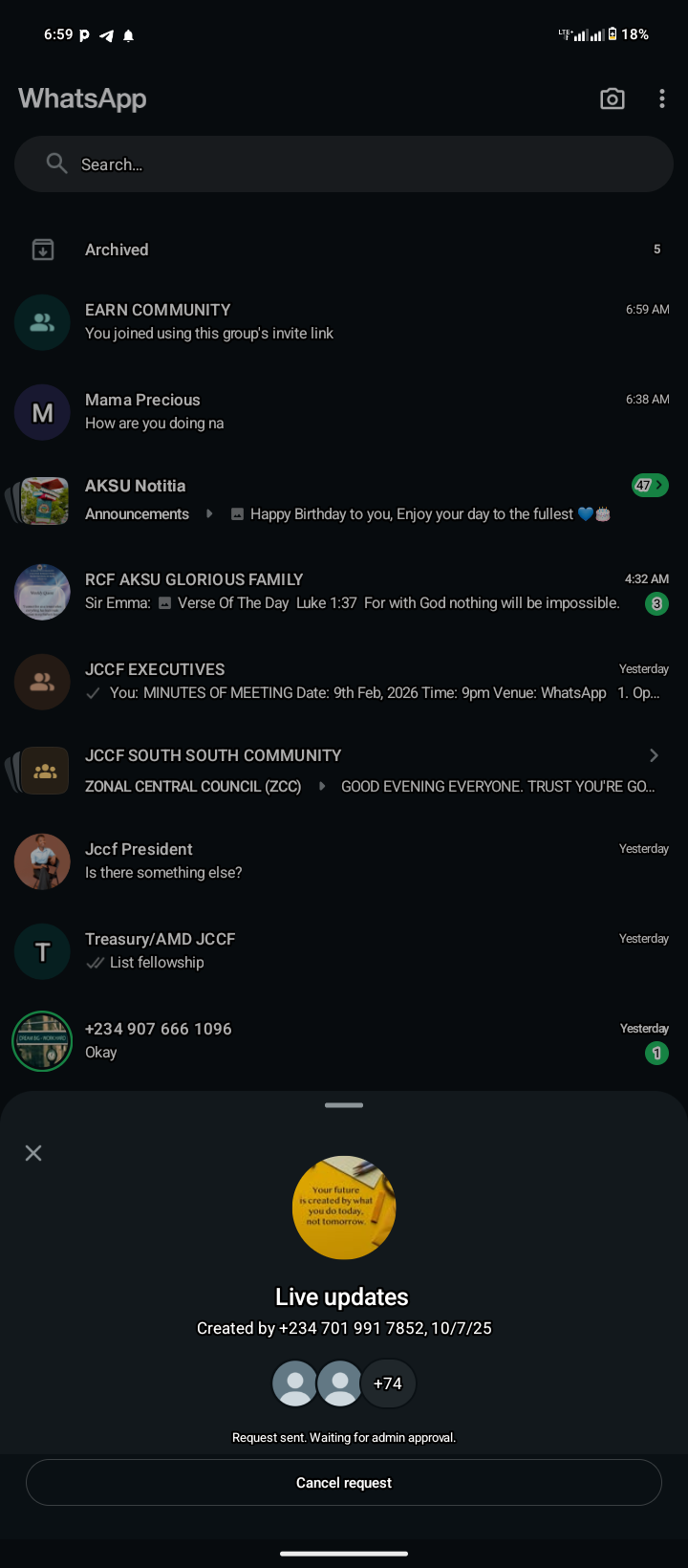Open the chat with Jccf President
This screenshot has width=688, height=1568.
click(344, 860)
